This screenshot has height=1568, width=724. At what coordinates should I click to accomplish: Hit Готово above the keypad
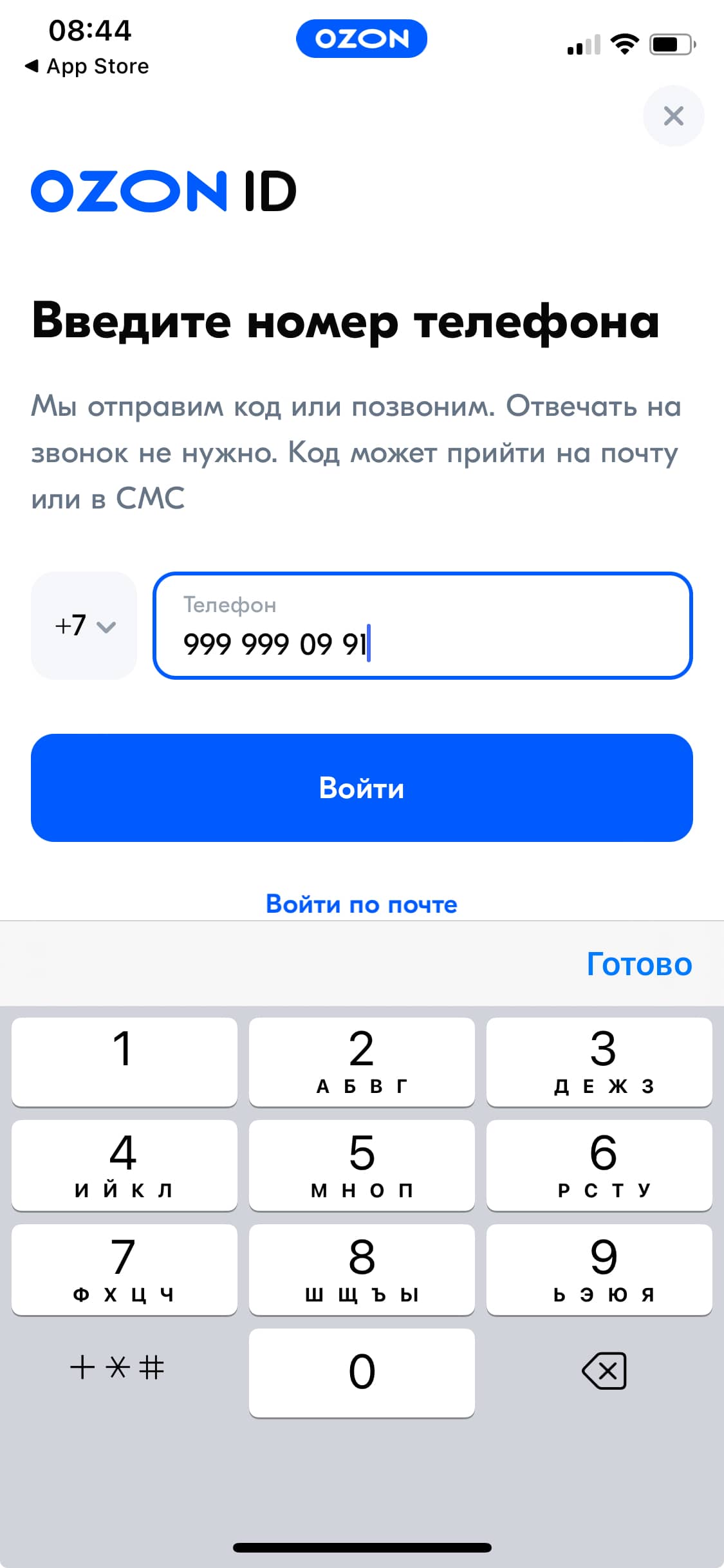click(639, 964)
